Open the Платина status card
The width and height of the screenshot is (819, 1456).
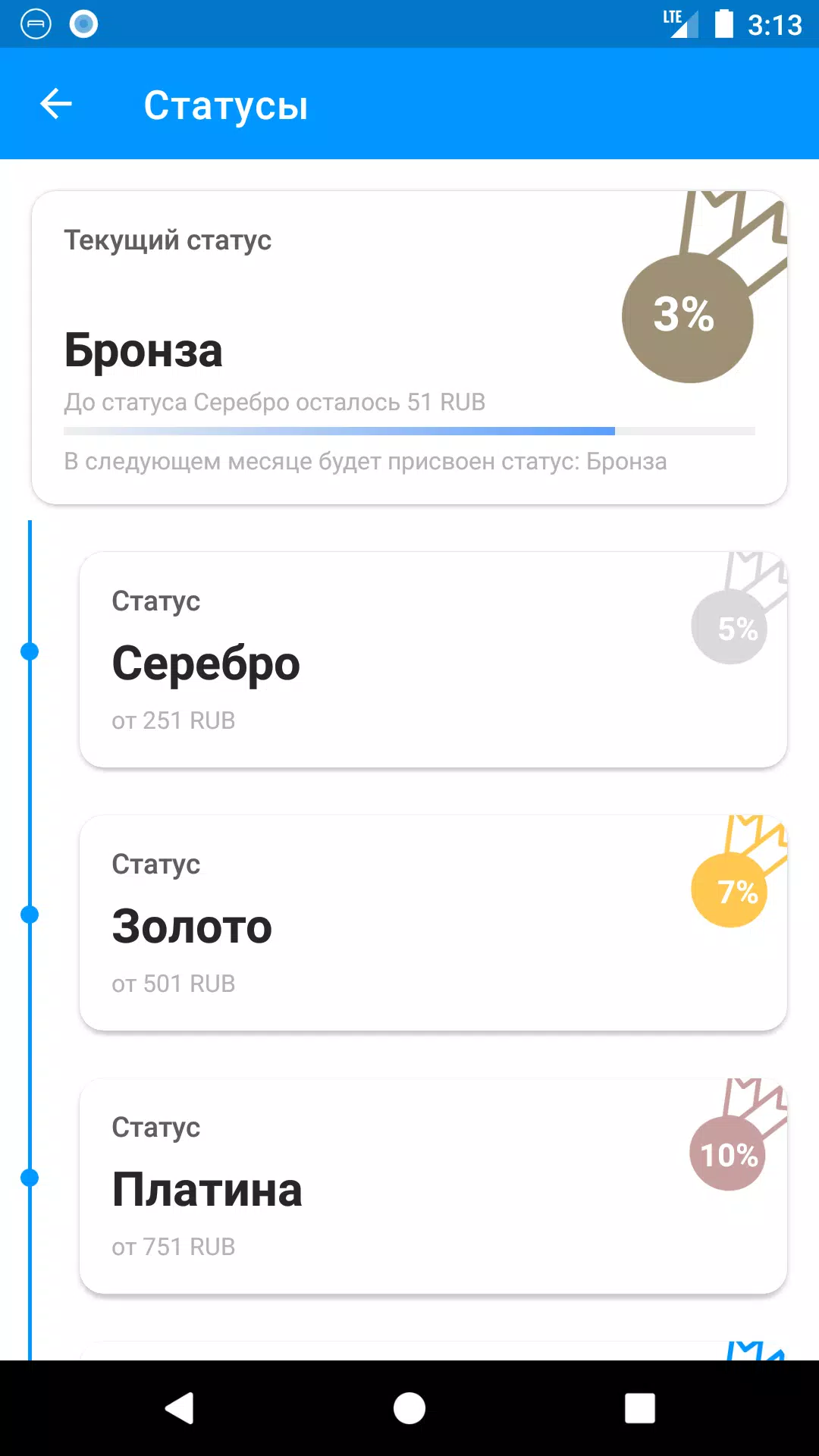coord(432,1186)
